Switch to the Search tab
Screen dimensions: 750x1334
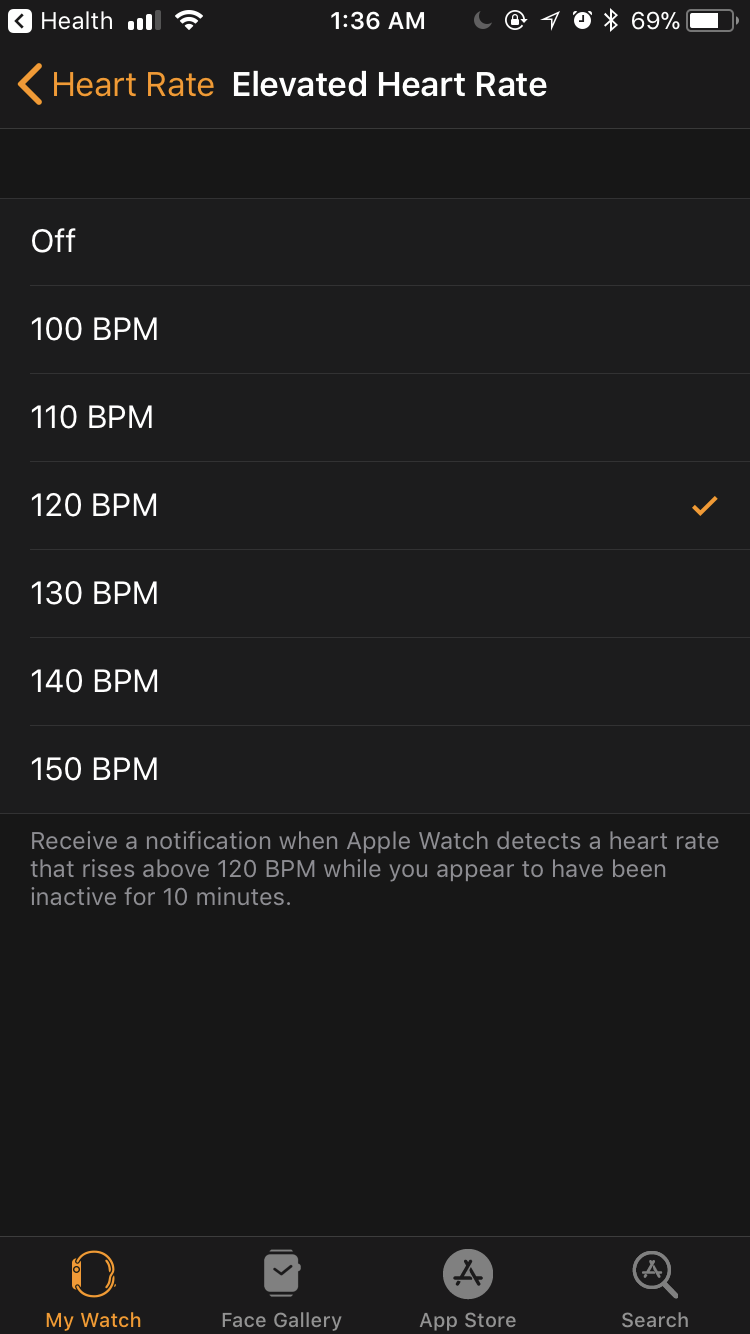[x=655, y=1288]
